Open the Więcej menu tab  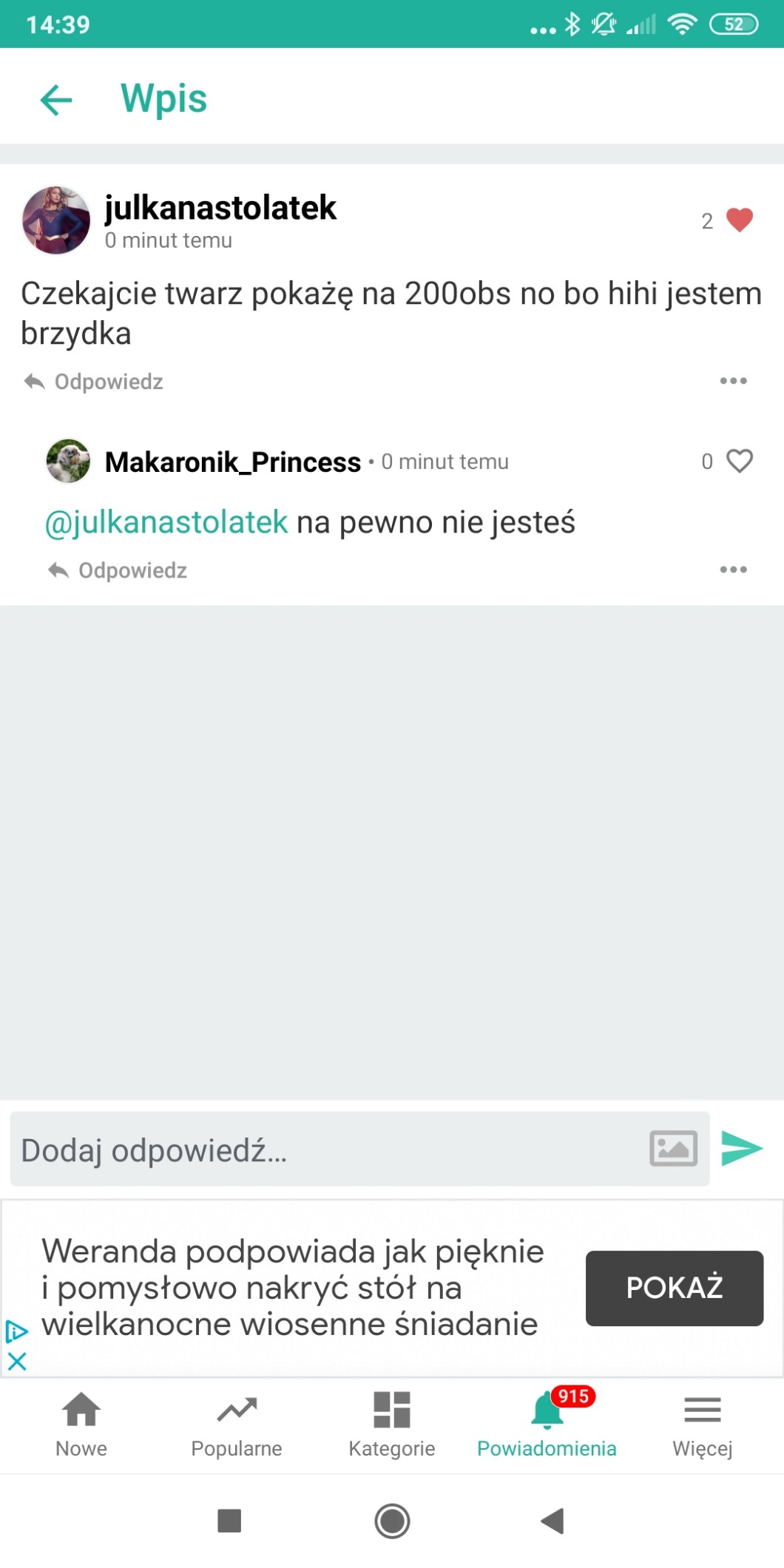pyautogui.click(x=702, y=1425)
